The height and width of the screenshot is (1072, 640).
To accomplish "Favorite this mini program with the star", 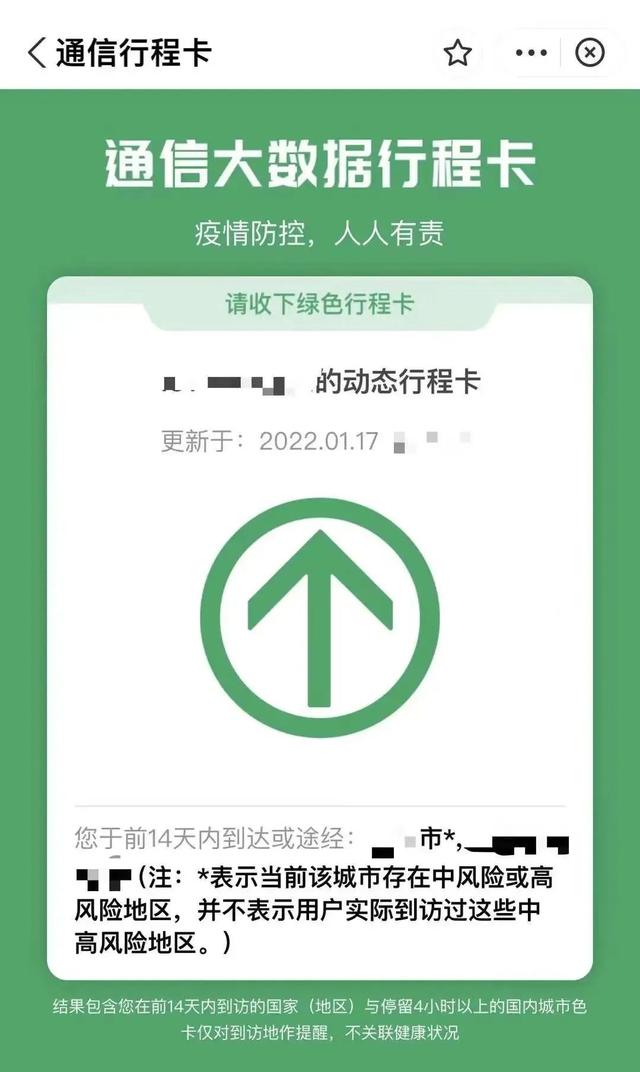I will (x=458, y=53).
